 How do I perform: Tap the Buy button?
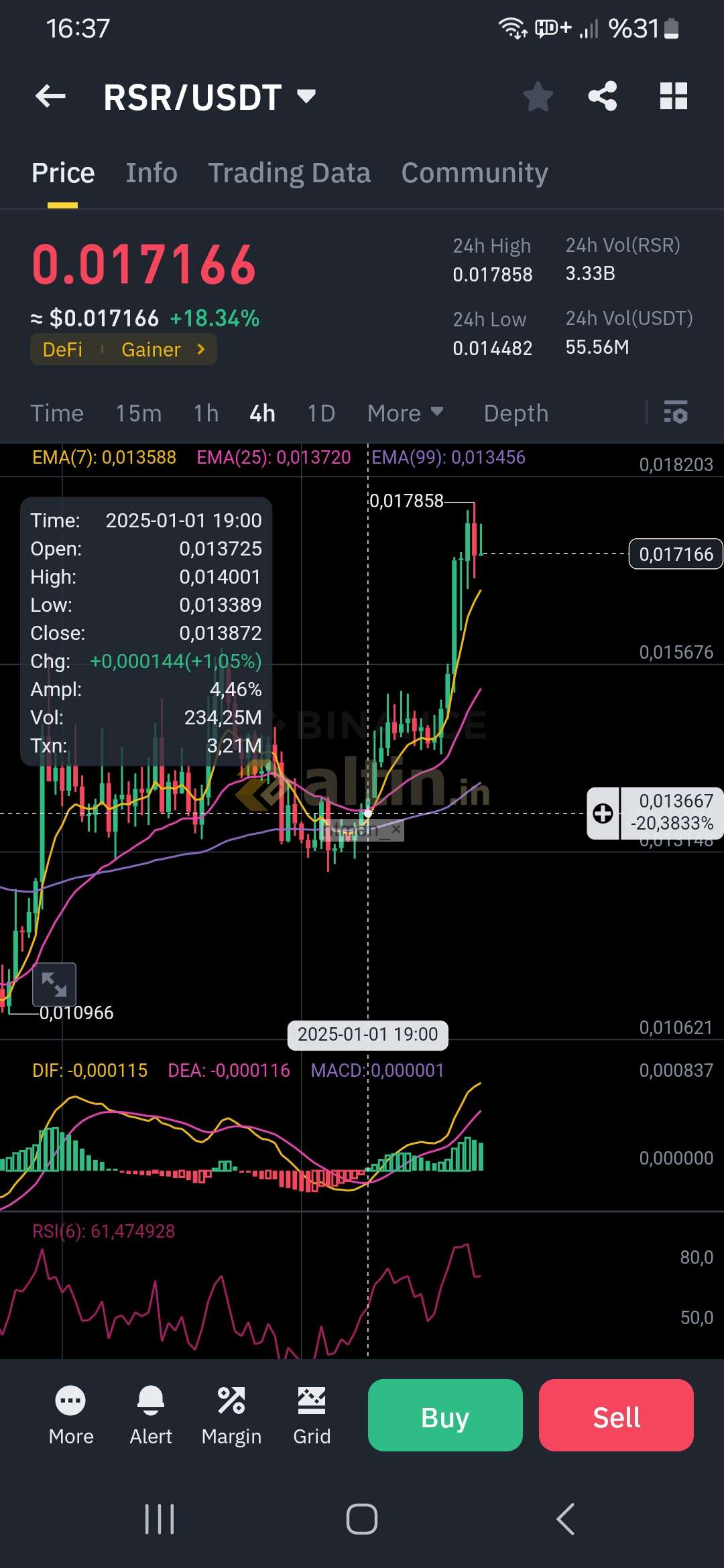[445, 1415]
